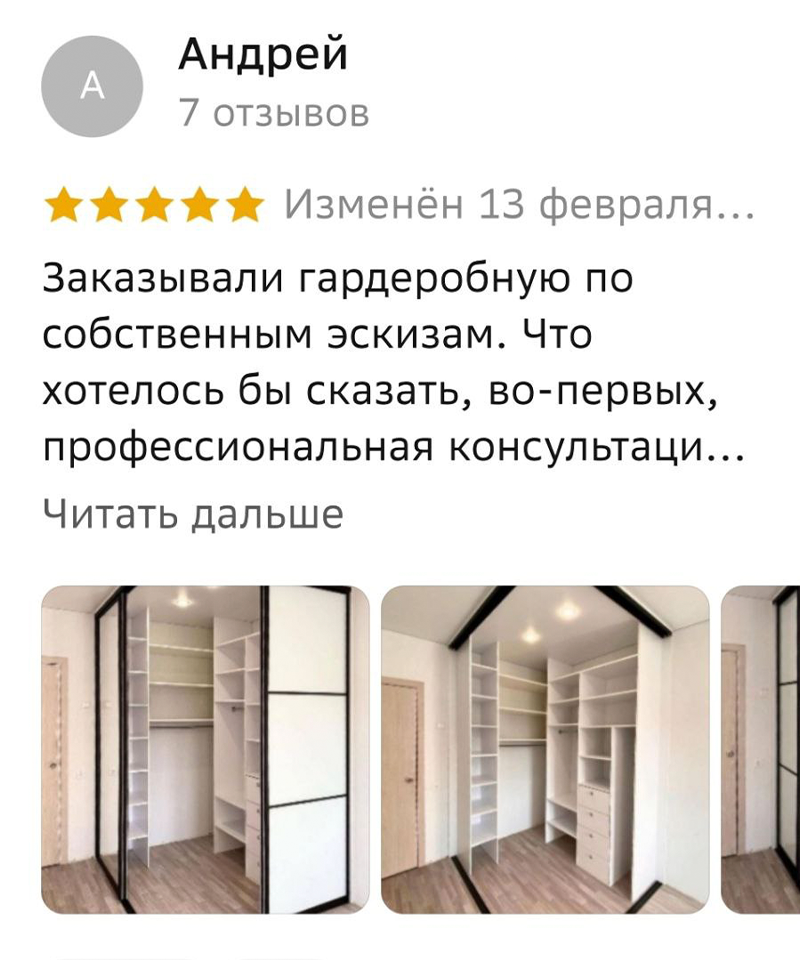Expand review with Читать дальше
The image size is (800, 960).
click(193, 514)
